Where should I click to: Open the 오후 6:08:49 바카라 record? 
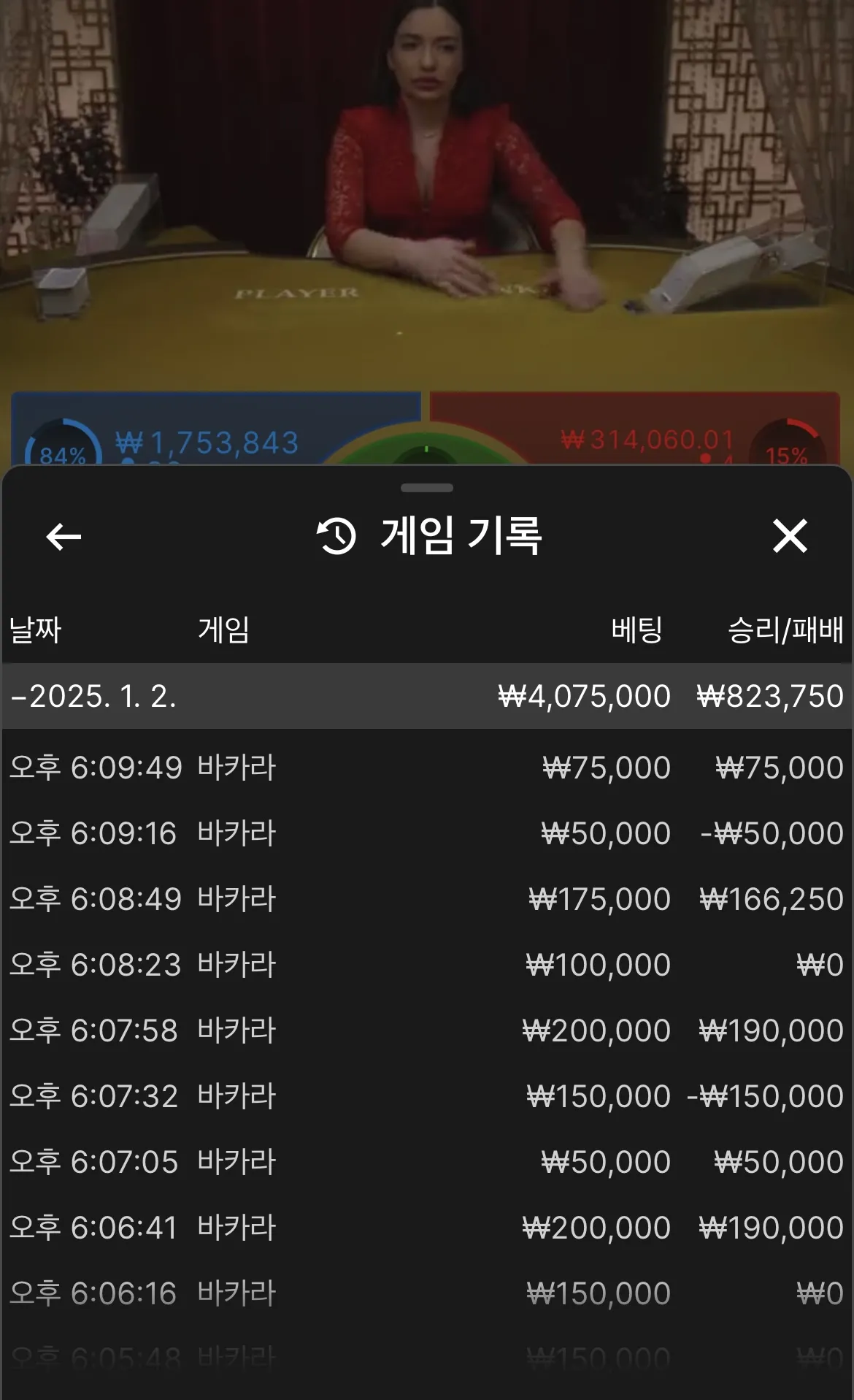pos(426,899)
